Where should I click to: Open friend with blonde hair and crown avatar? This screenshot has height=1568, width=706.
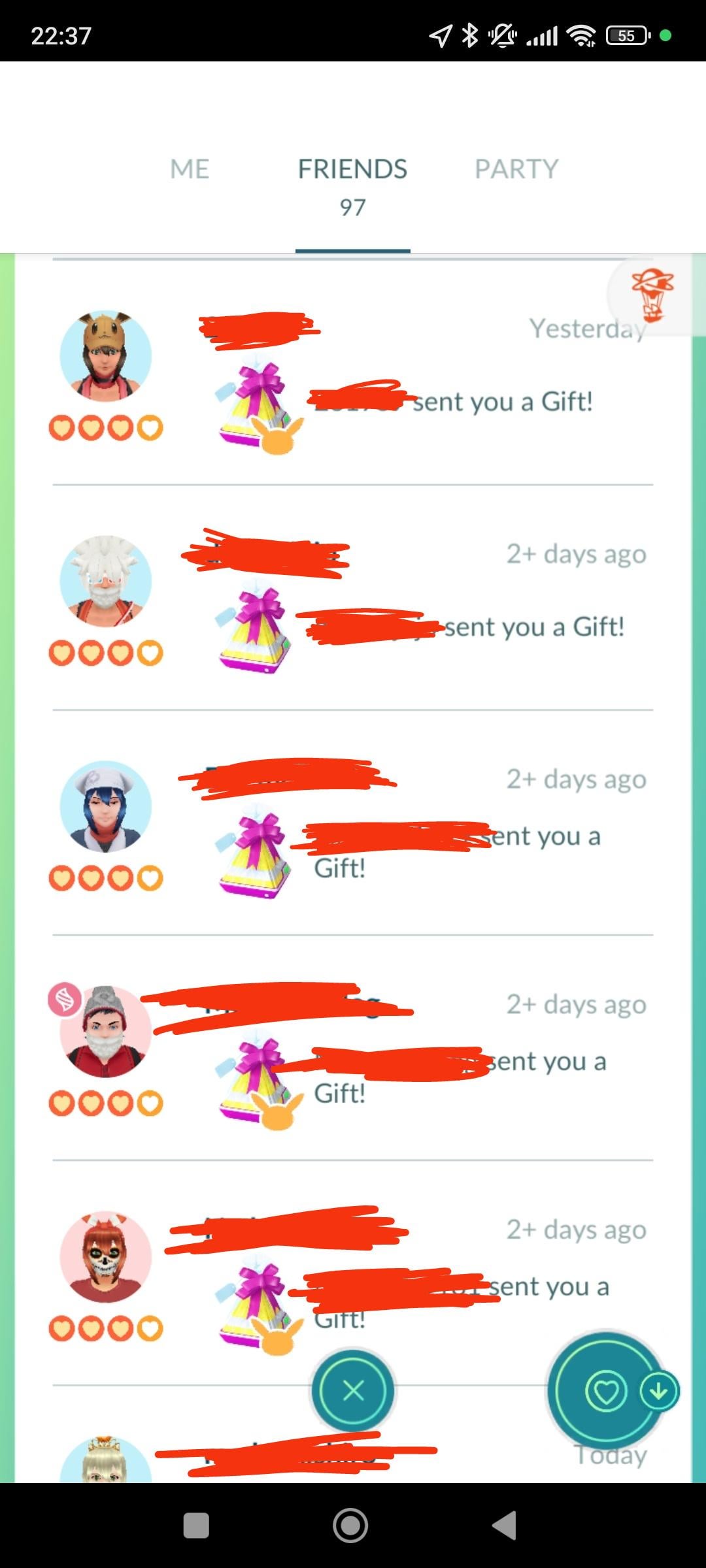(x=106, y=1462)
